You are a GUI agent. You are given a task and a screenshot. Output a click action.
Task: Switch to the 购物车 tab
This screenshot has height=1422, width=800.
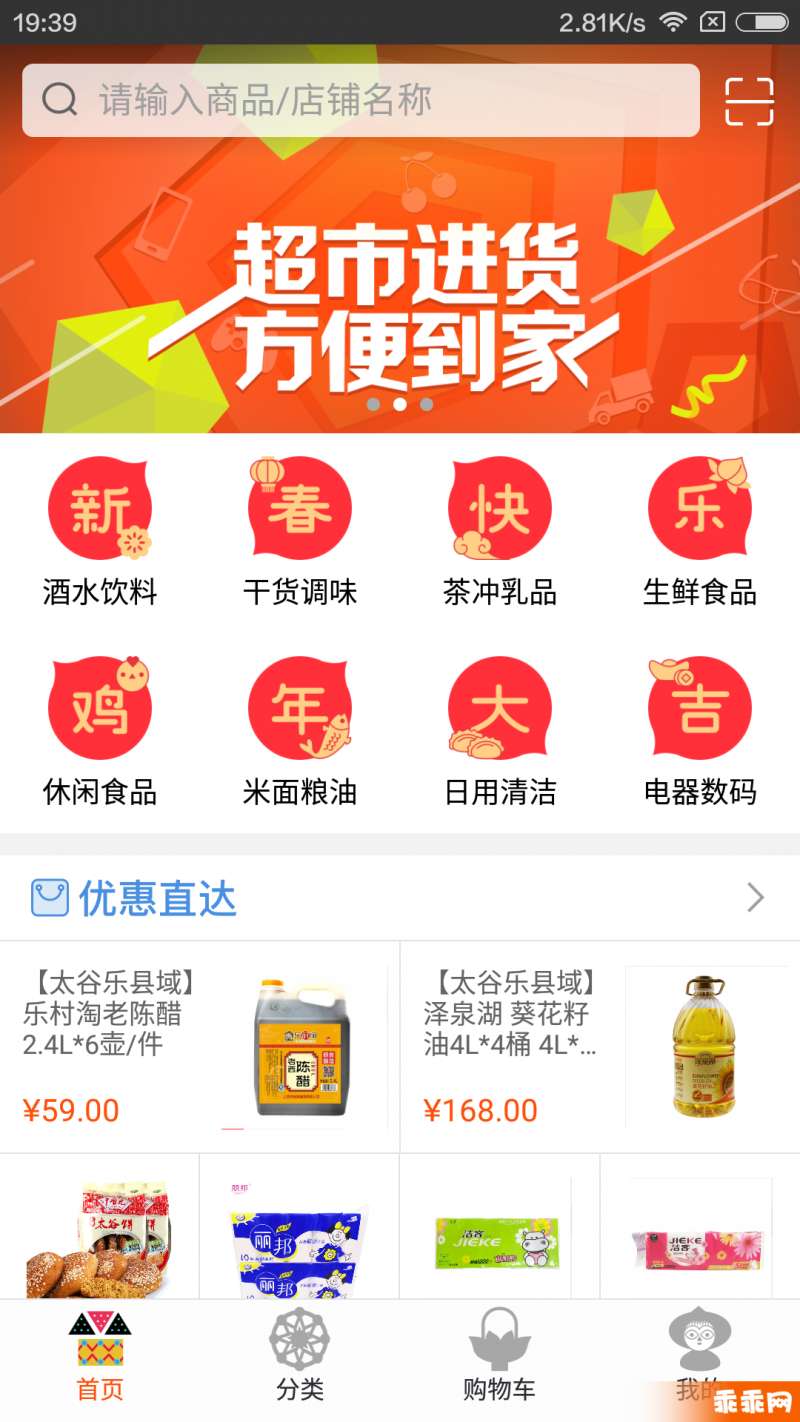tap(500, 1357)
